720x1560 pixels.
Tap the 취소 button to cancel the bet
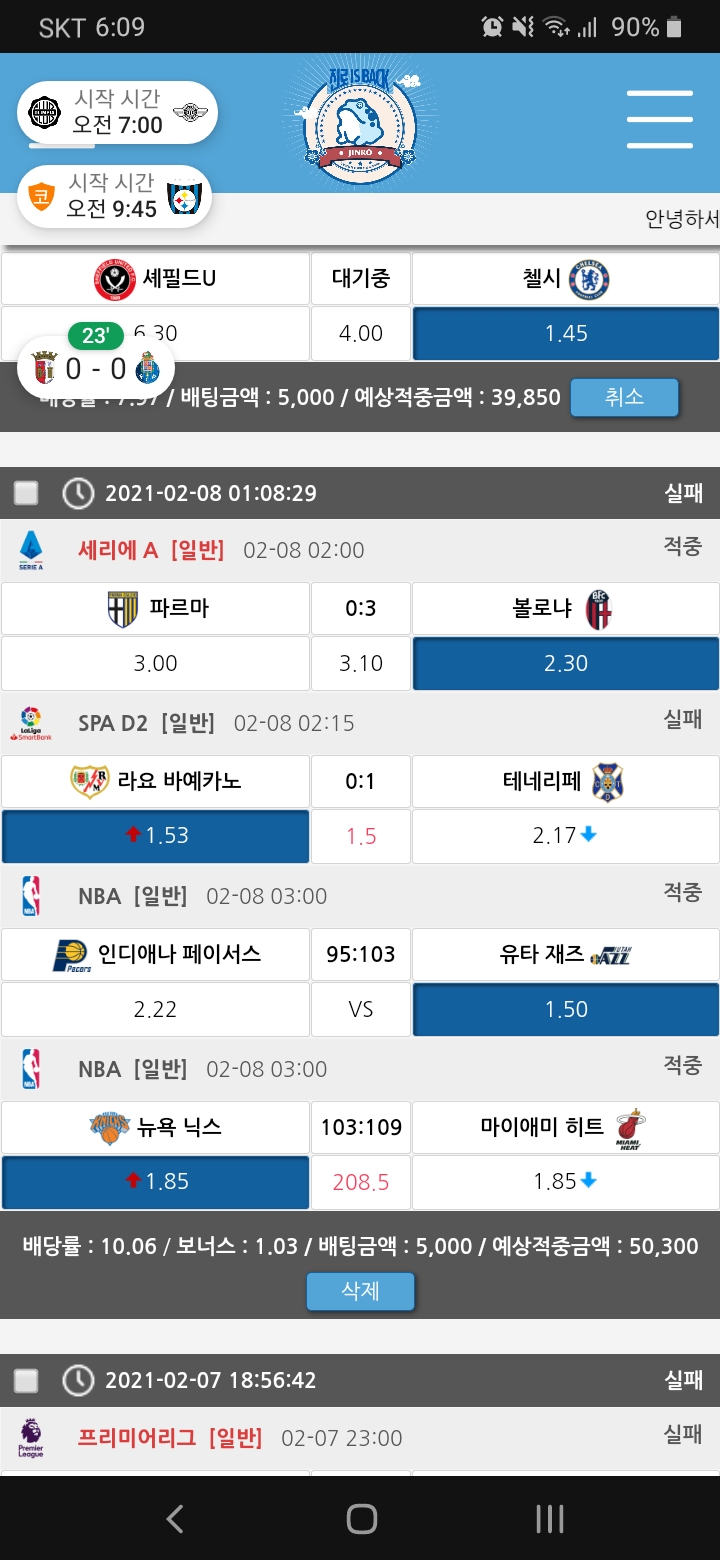(x=624, y=397)
